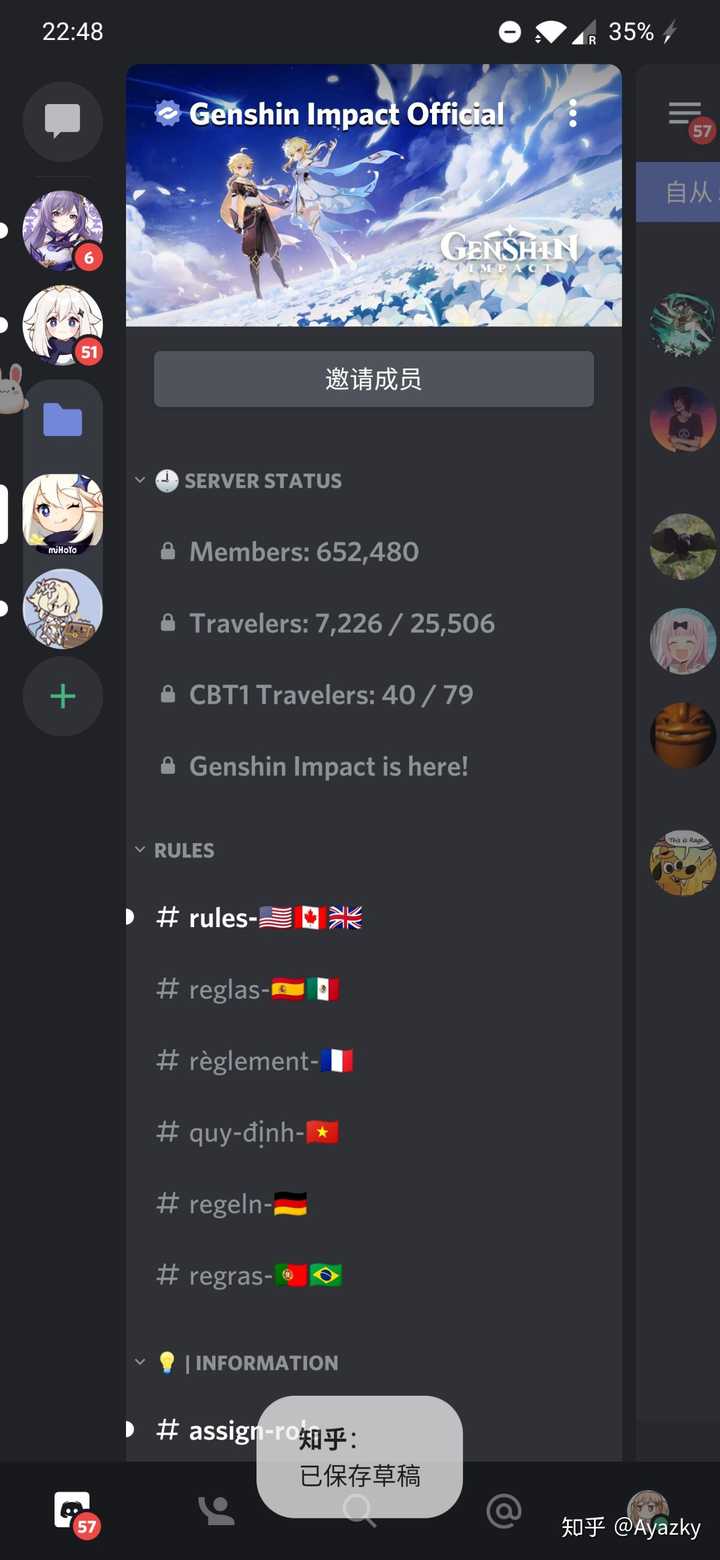This screenshot has width=720, height=1560.
Task: Open the server overflow menu
Action: 573,113
